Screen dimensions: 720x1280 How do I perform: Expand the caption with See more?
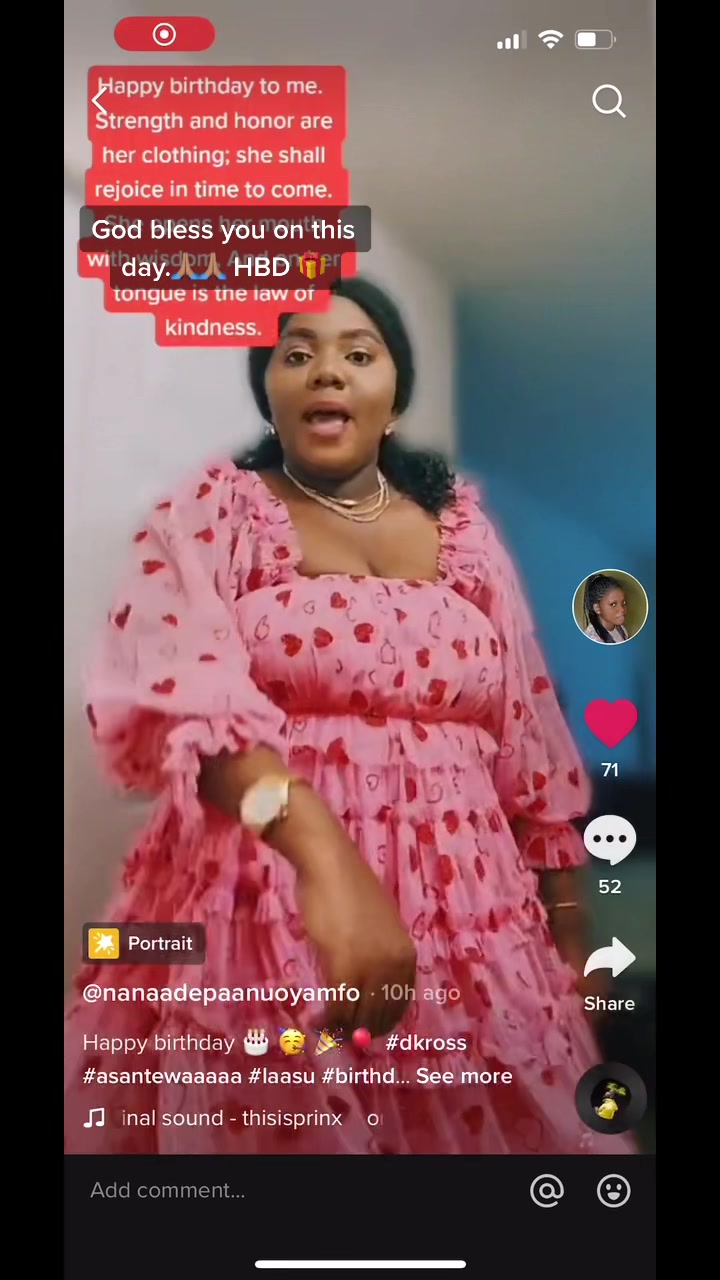464,1076
